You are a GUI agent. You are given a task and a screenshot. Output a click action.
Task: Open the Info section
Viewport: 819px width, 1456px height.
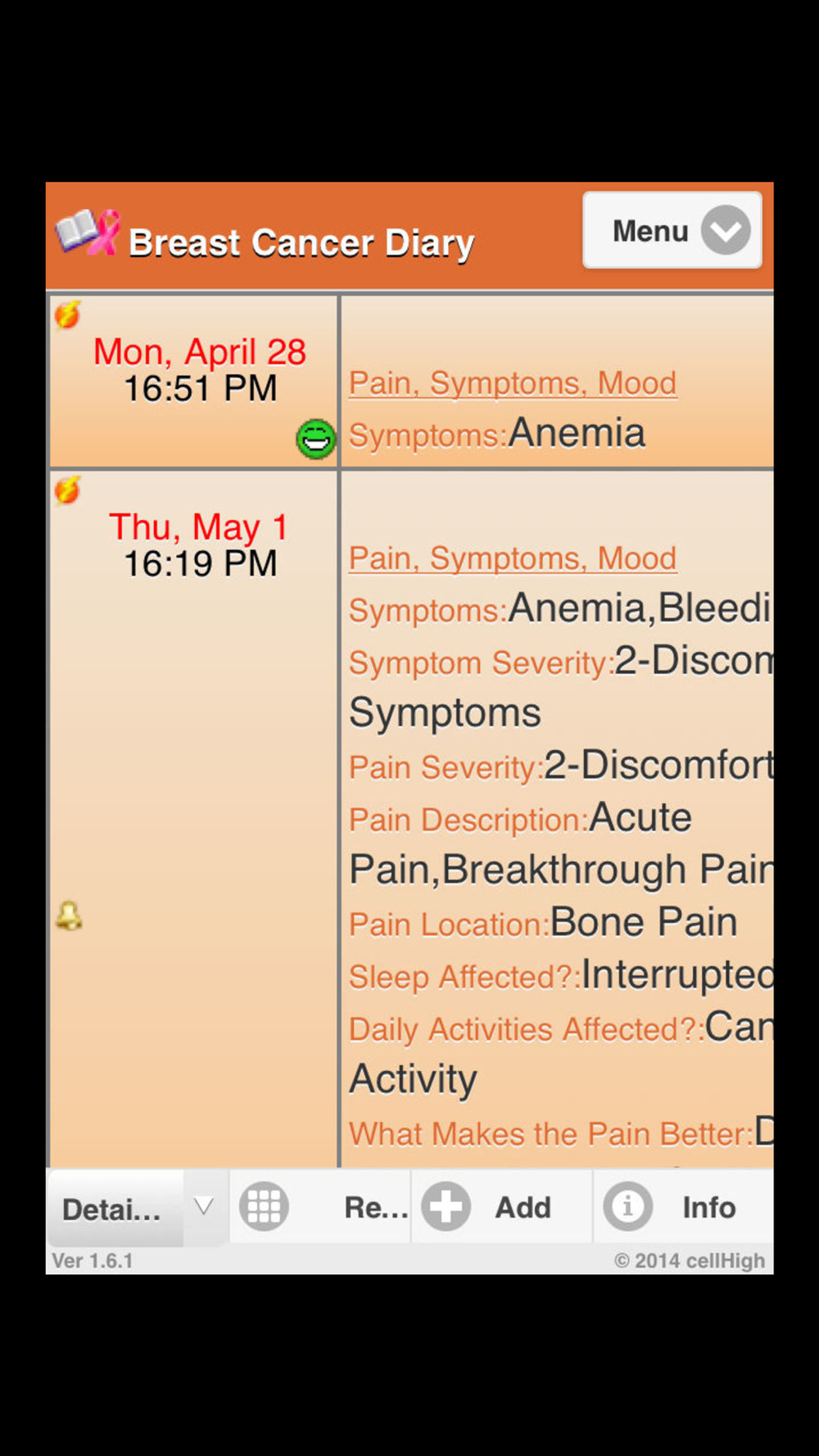tap(681, 1207)
